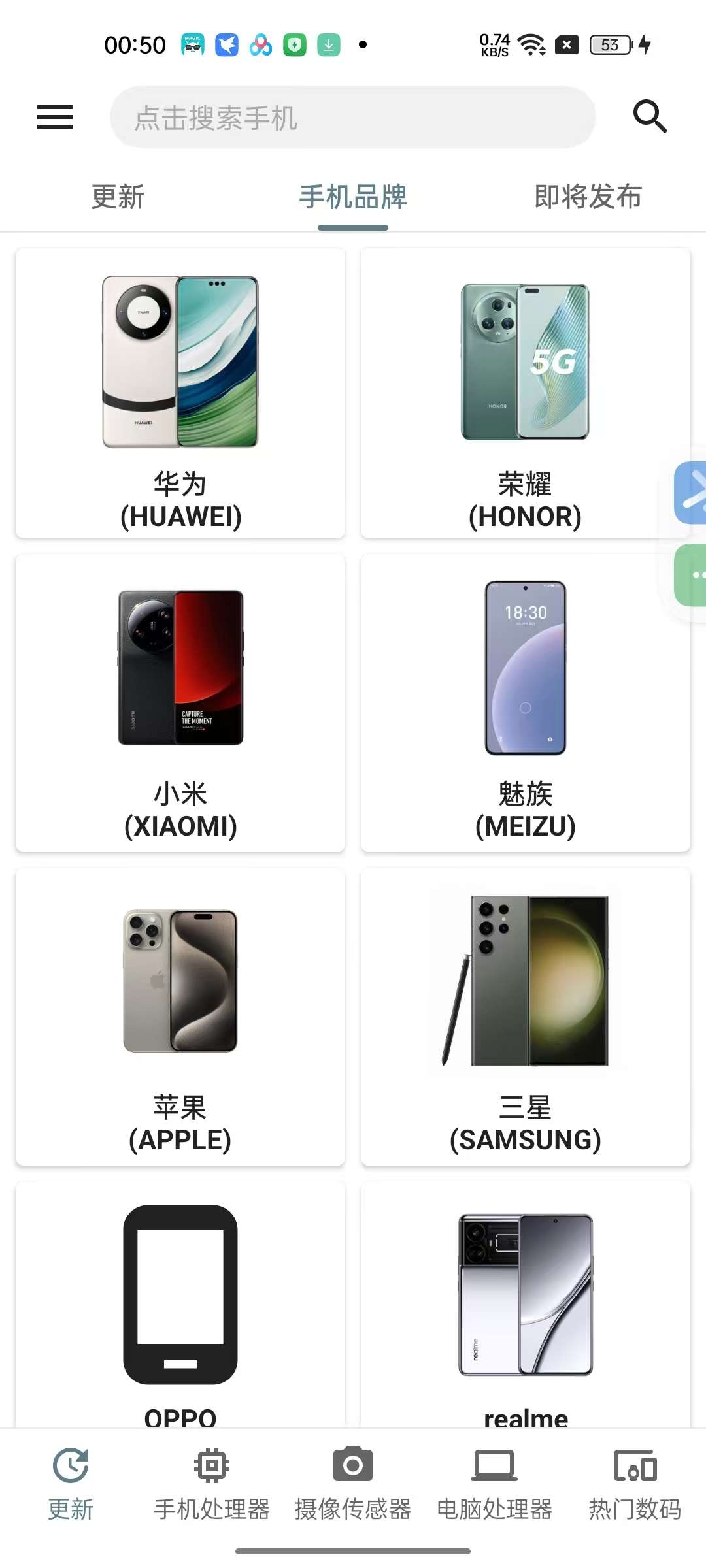The height and width of the screenshot is (1568, 706).
Task: Open the 苹果 (APPLE) brand card
Action: 180,1017
